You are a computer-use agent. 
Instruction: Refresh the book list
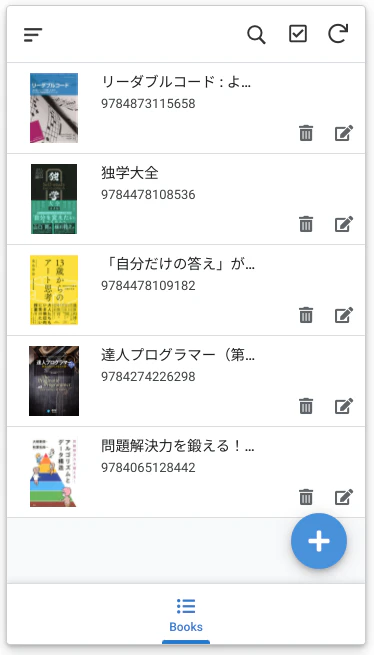(338, 34)
